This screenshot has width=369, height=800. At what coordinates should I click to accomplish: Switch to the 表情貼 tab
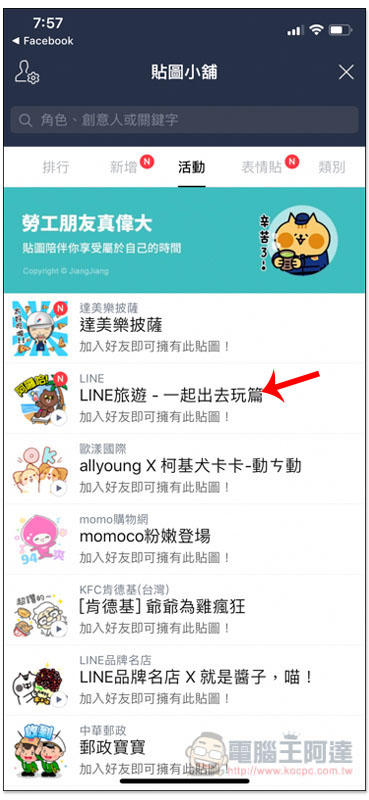coord(263,167)
